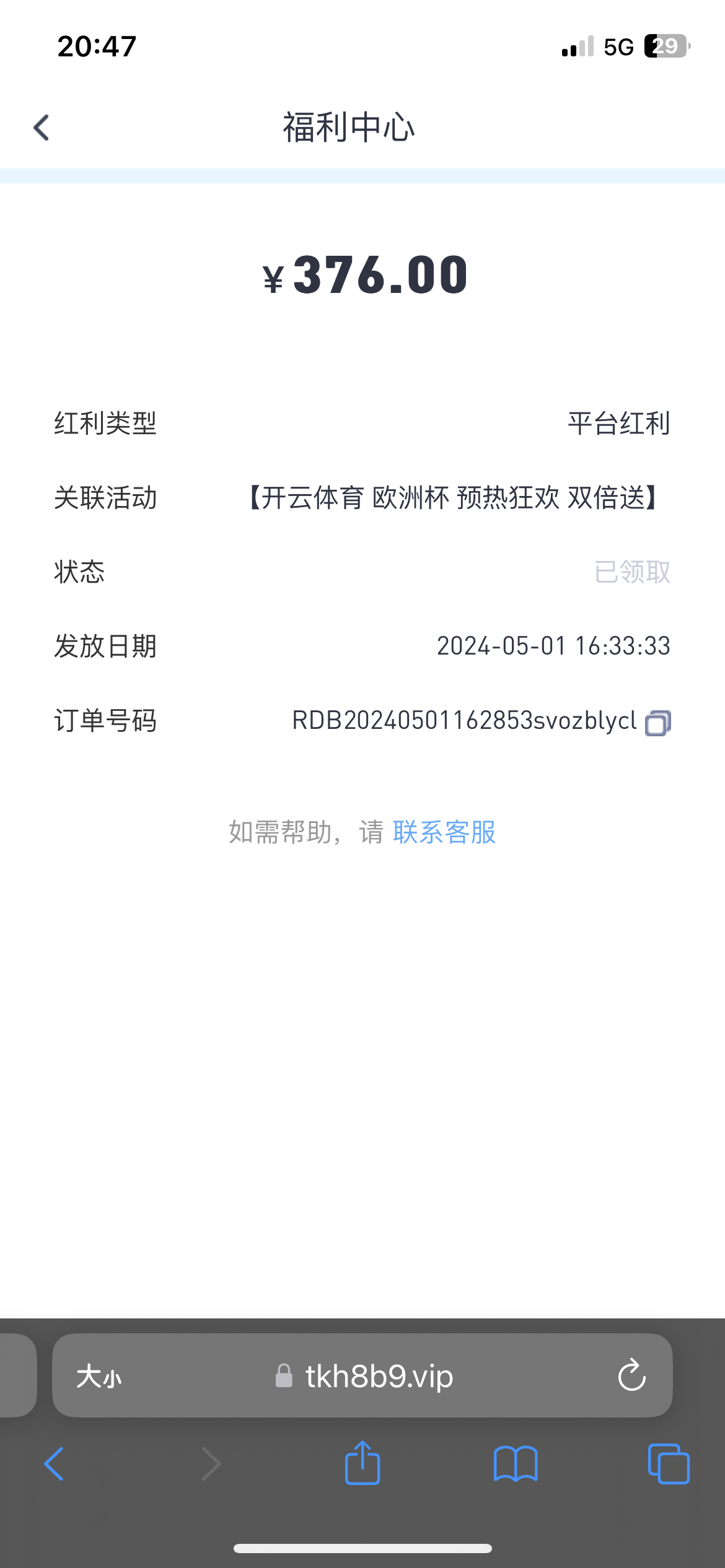The image size is (725, 1568).
Task: Go back from 福利中心 page
Action: click(x=42, y=128)
